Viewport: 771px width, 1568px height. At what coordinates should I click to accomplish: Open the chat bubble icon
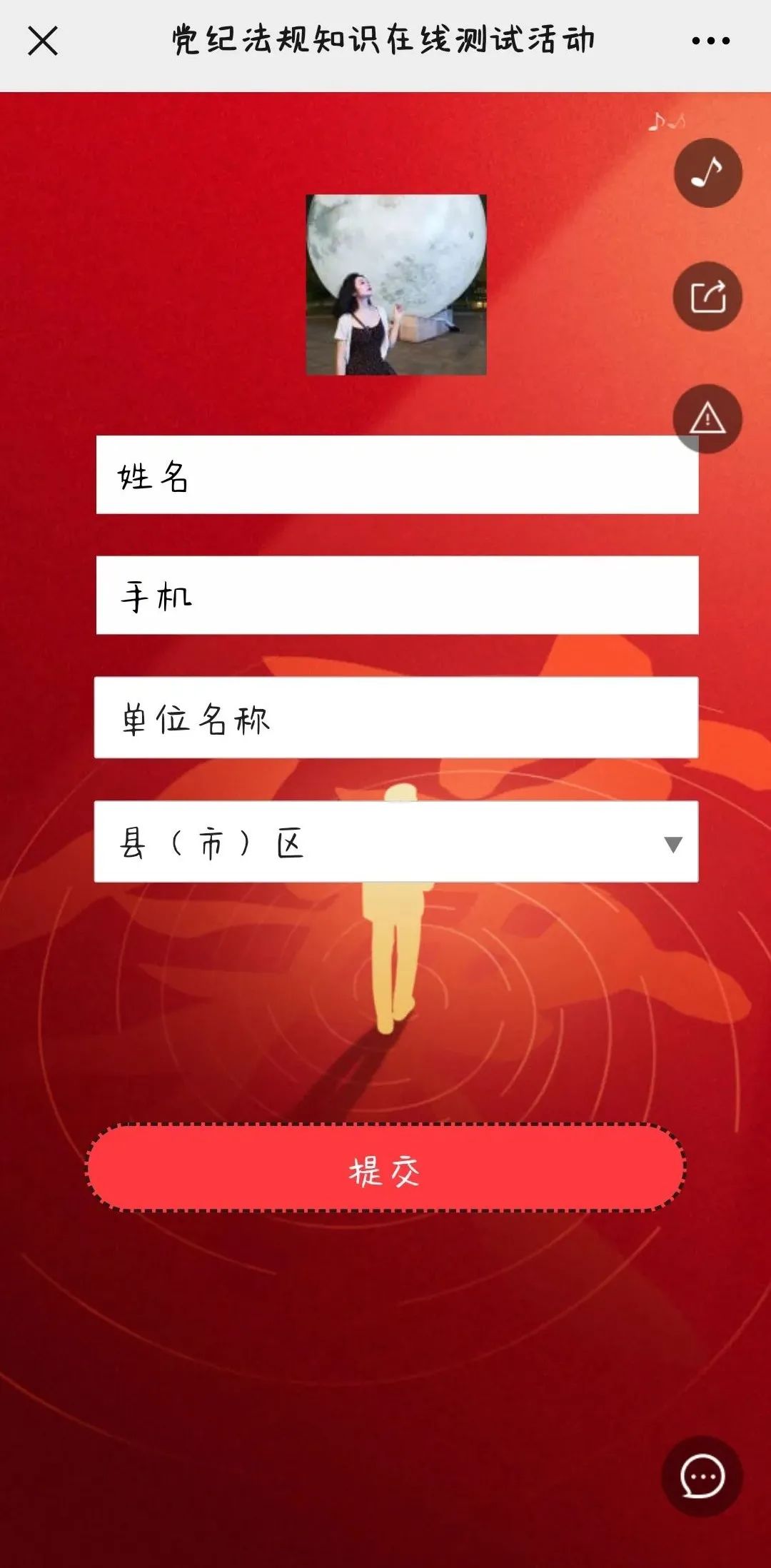(702, 1477)
